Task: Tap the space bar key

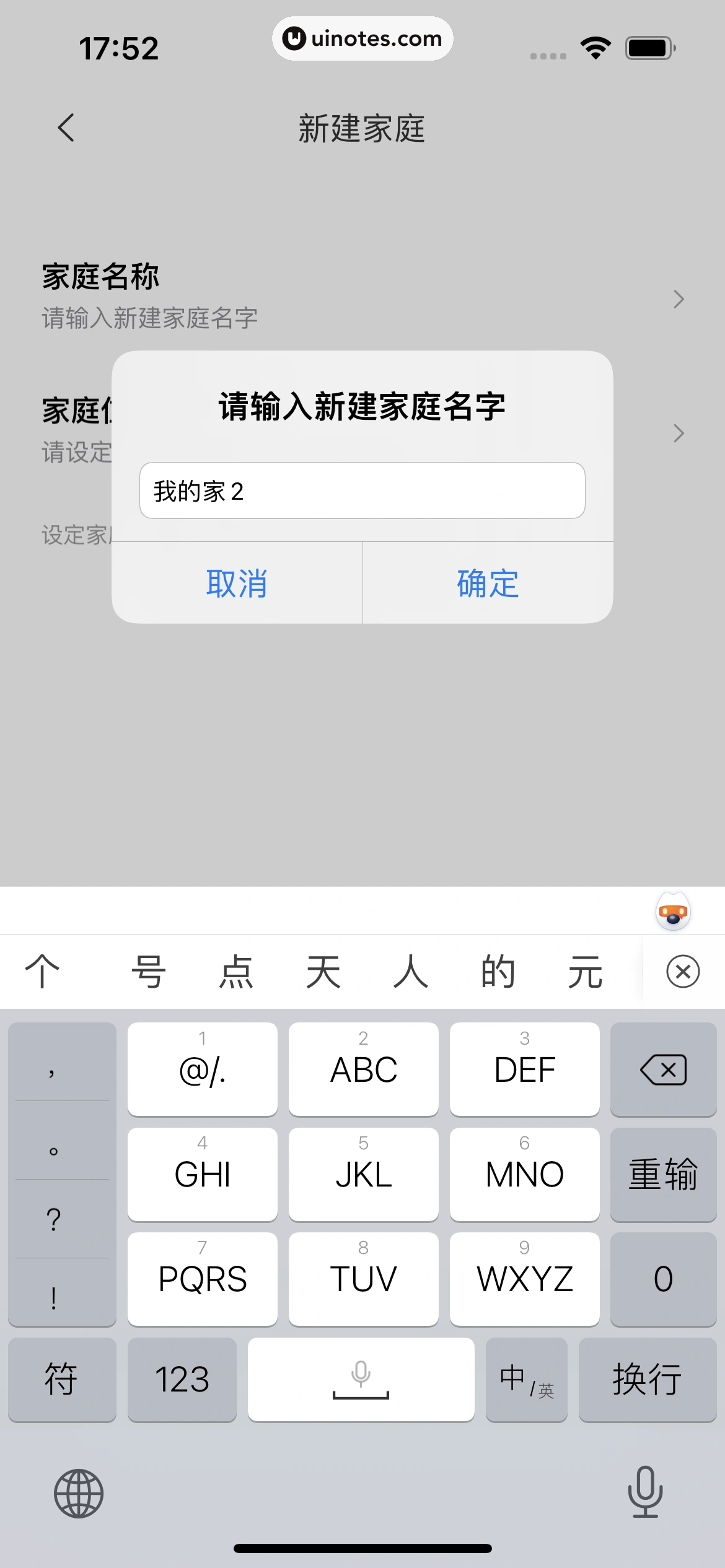Action: pos(361,1379)
